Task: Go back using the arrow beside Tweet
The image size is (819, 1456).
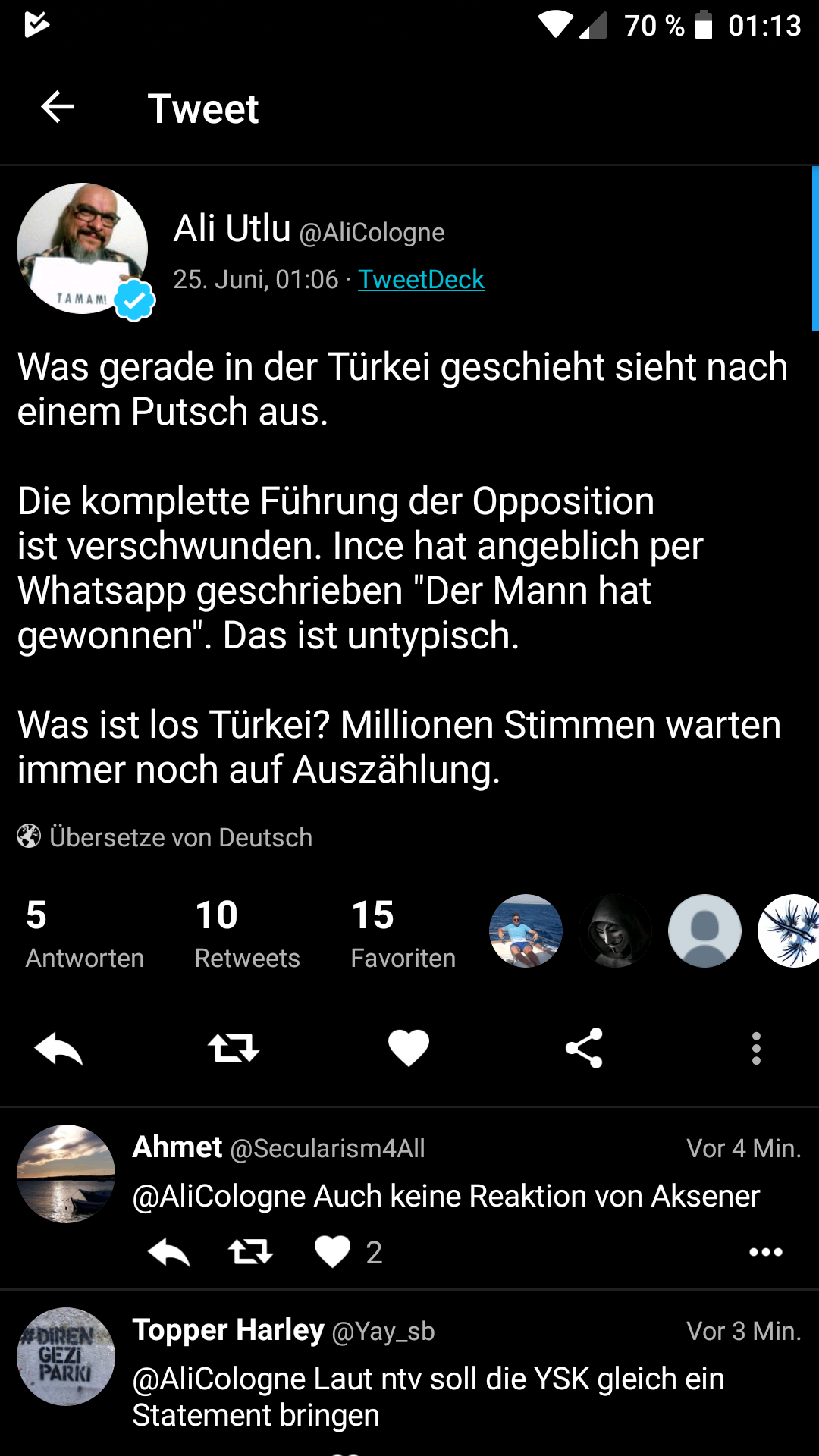Action: [x=58, y=107]
